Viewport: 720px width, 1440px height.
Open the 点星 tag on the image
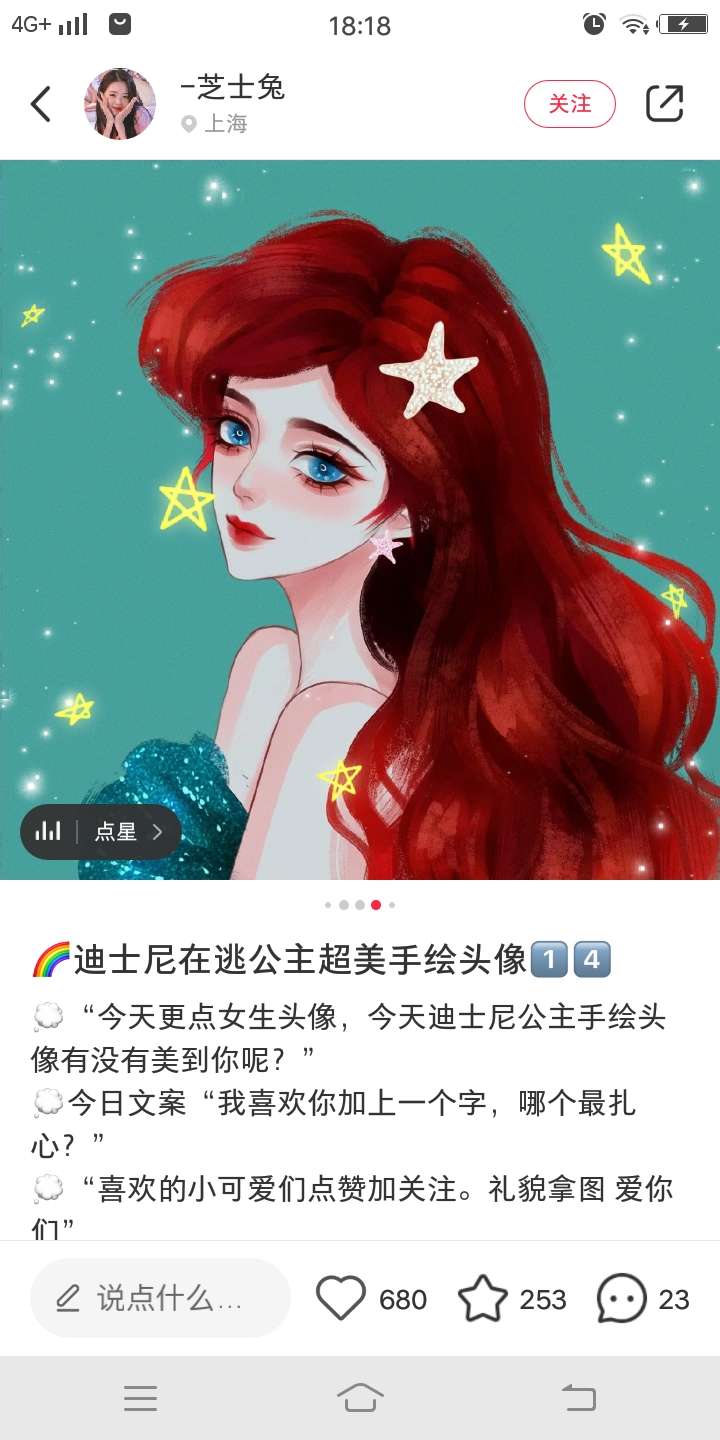pos(101,832)
